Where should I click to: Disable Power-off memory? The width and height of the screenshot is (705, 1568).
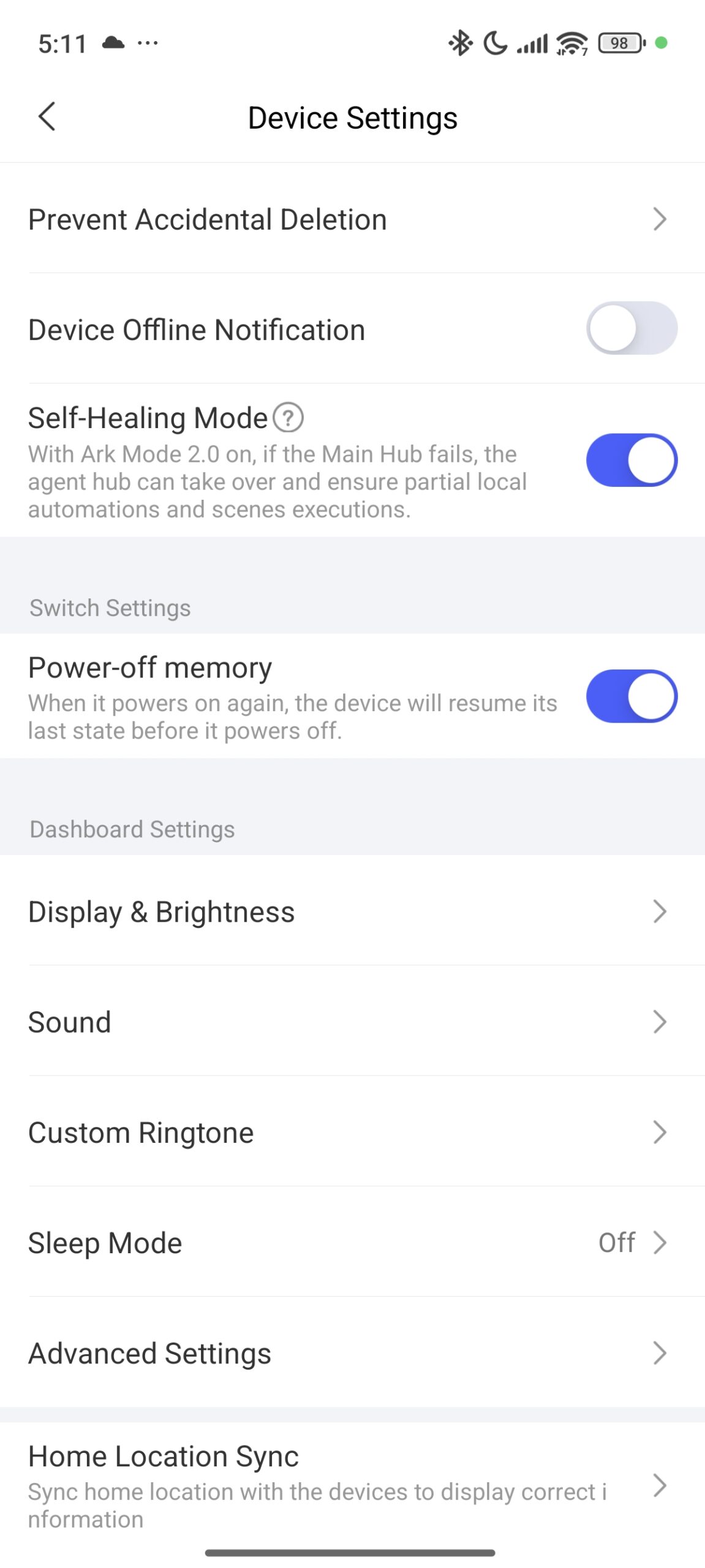point(631,696)
